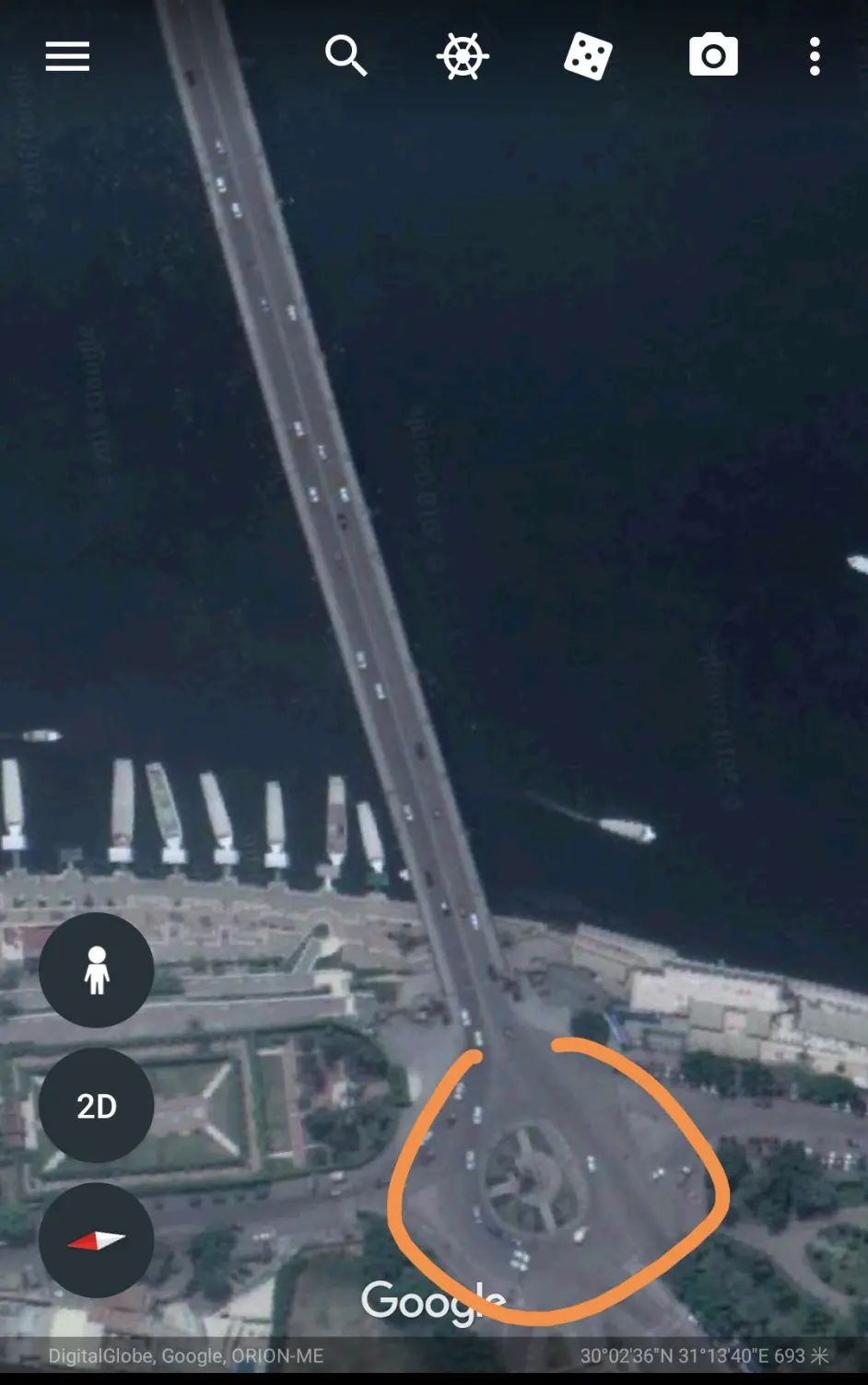Tap the dice for a random location
Viewport: 868px width, 1385px height.
coord(588,57)
